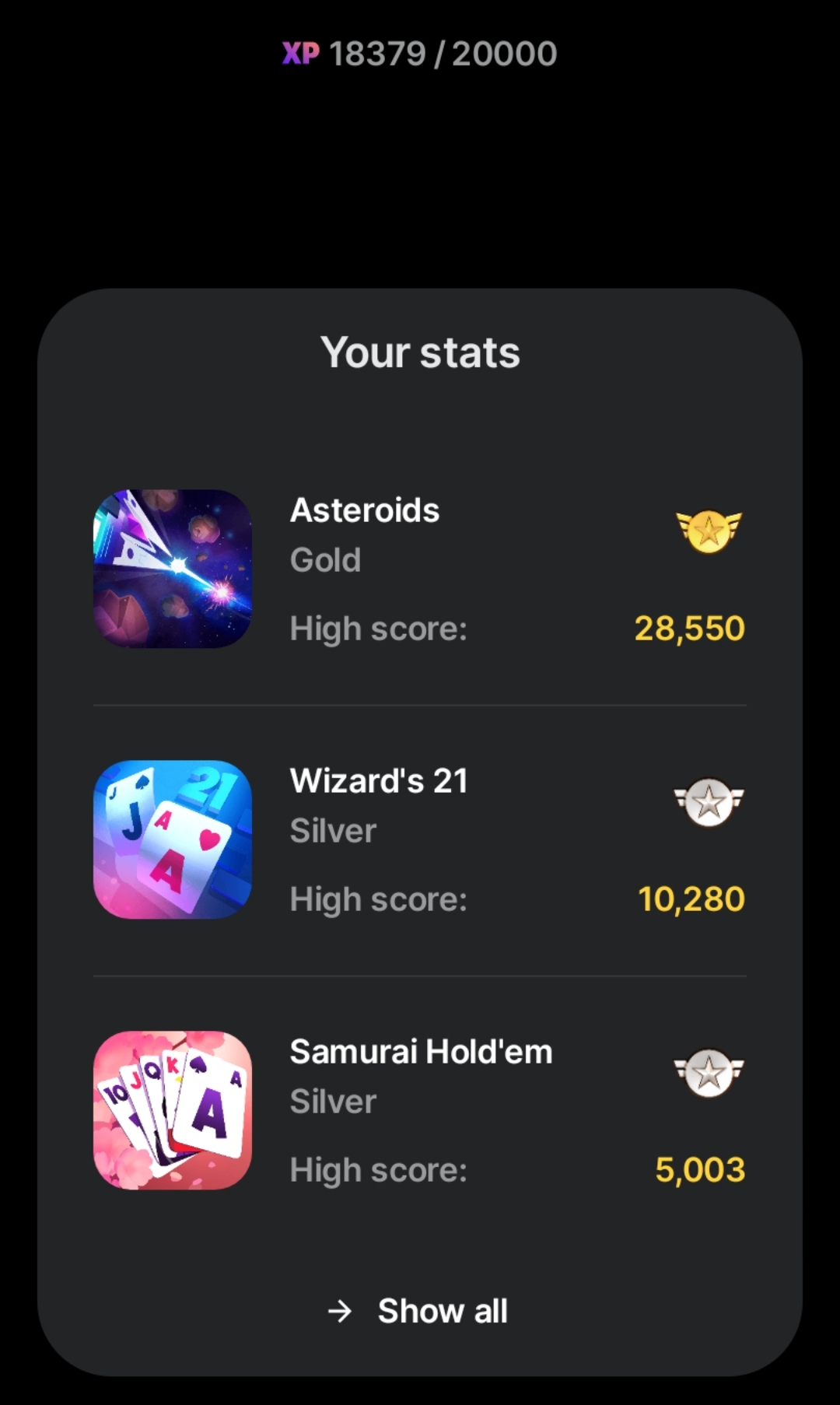This screenshot has height=1405, width=840.
Task: Tap Show all to view every stat
Action: click(x=419, y=1311)
